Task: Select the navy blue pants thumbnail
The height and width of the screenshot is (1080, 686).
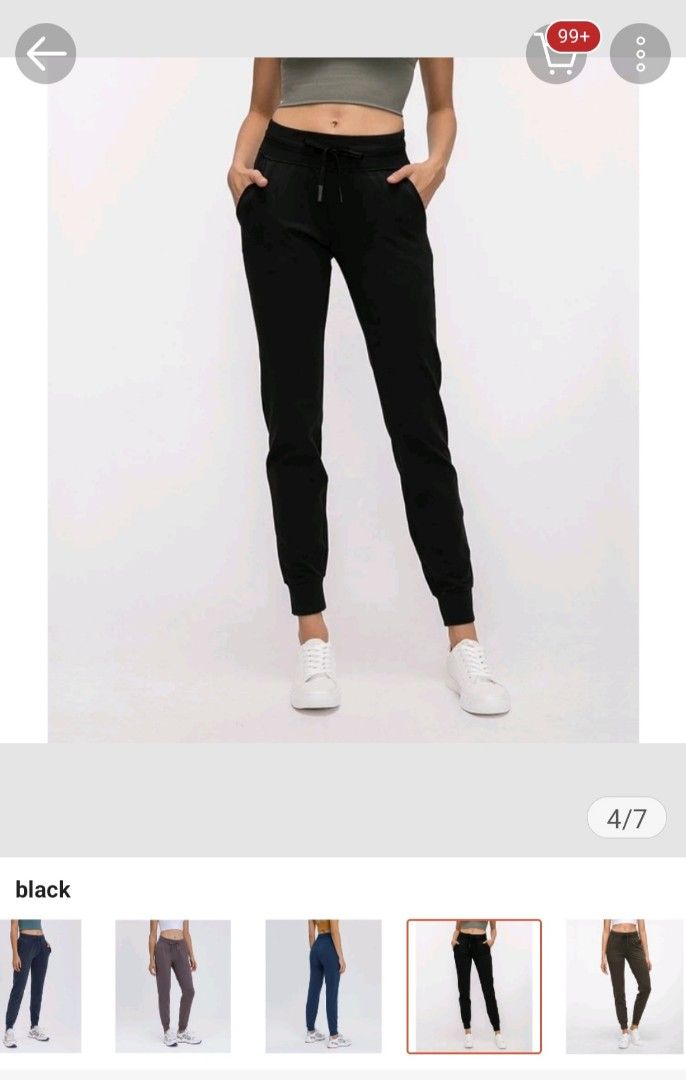Action: pyautogui.click(x=38, y=986)
